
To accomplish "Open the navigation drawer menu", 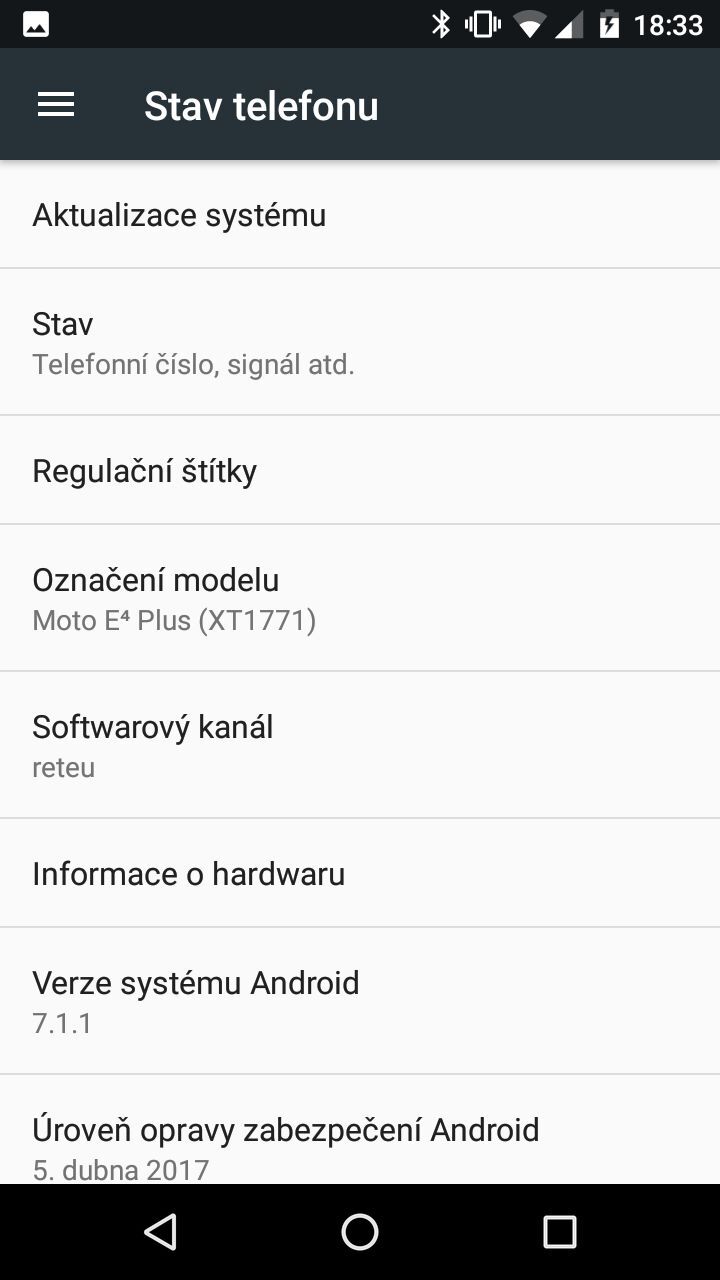I will [55, 104].
